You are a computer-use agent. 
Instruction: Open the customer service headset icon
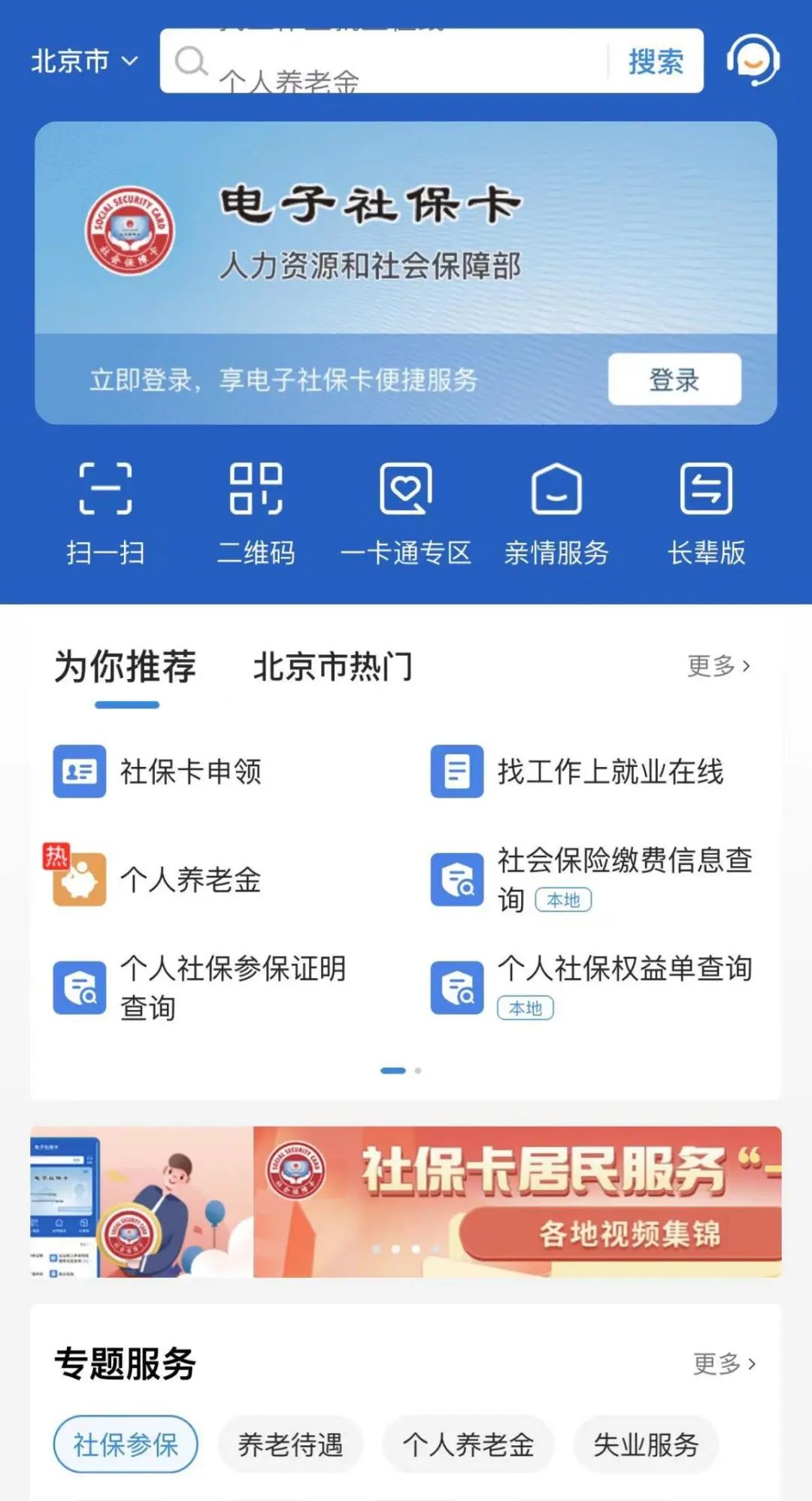[x=753, y=59]
